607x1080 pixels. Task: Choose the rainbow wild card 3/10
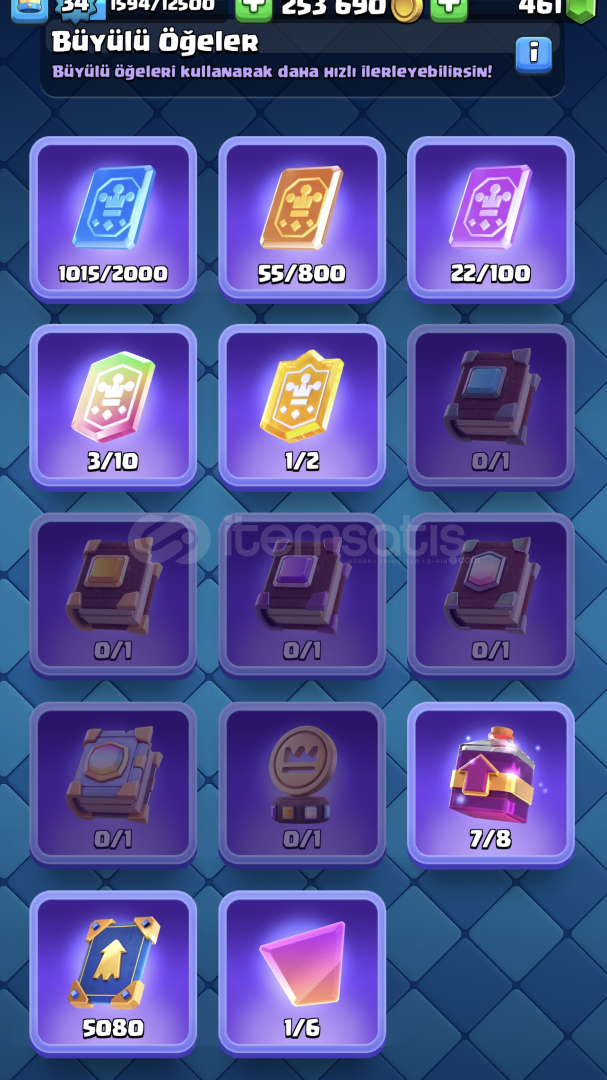pos(113,408)
